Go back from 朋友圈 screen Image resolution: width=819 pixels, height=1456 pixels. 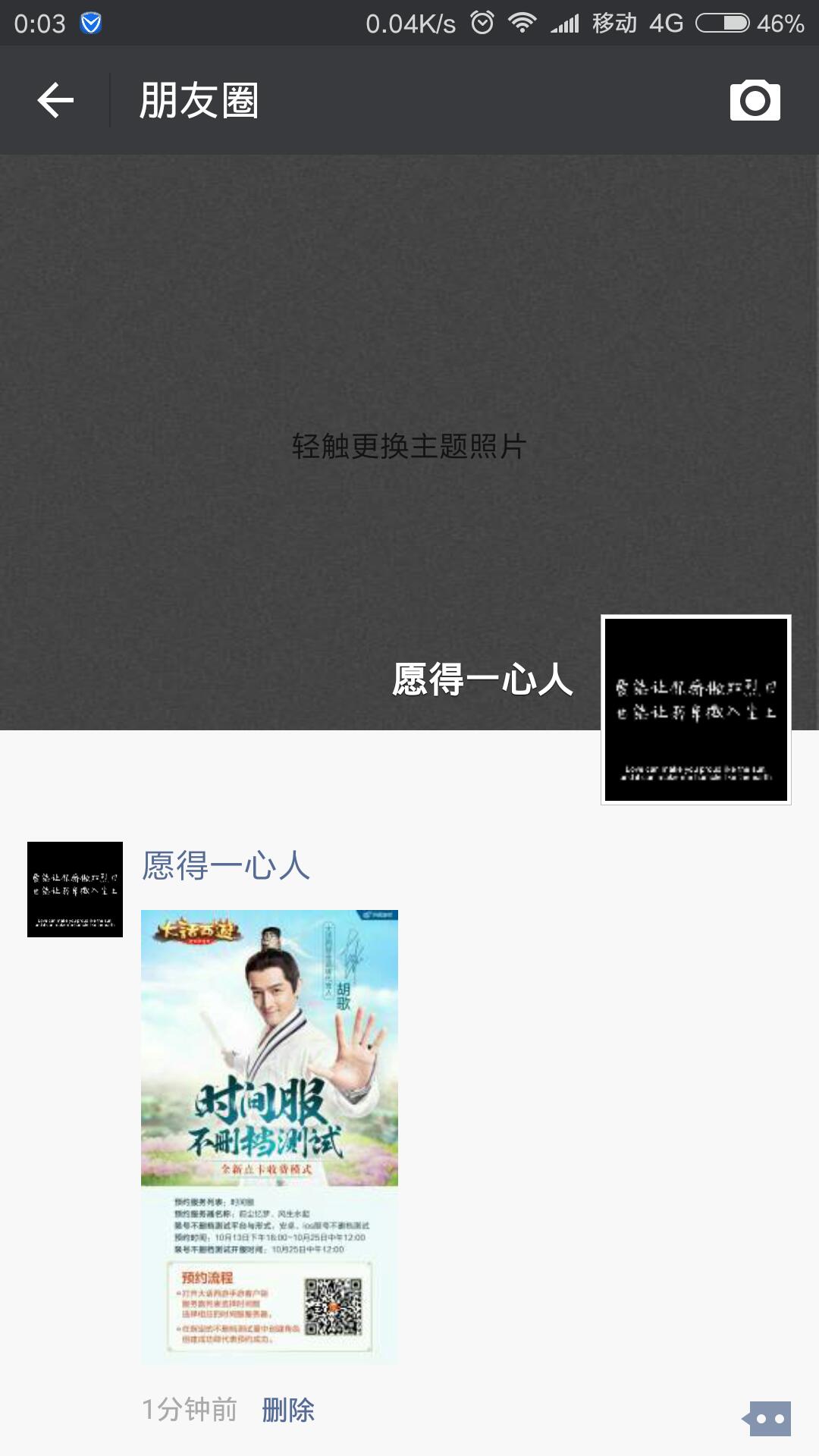click(x=56, y=100)
